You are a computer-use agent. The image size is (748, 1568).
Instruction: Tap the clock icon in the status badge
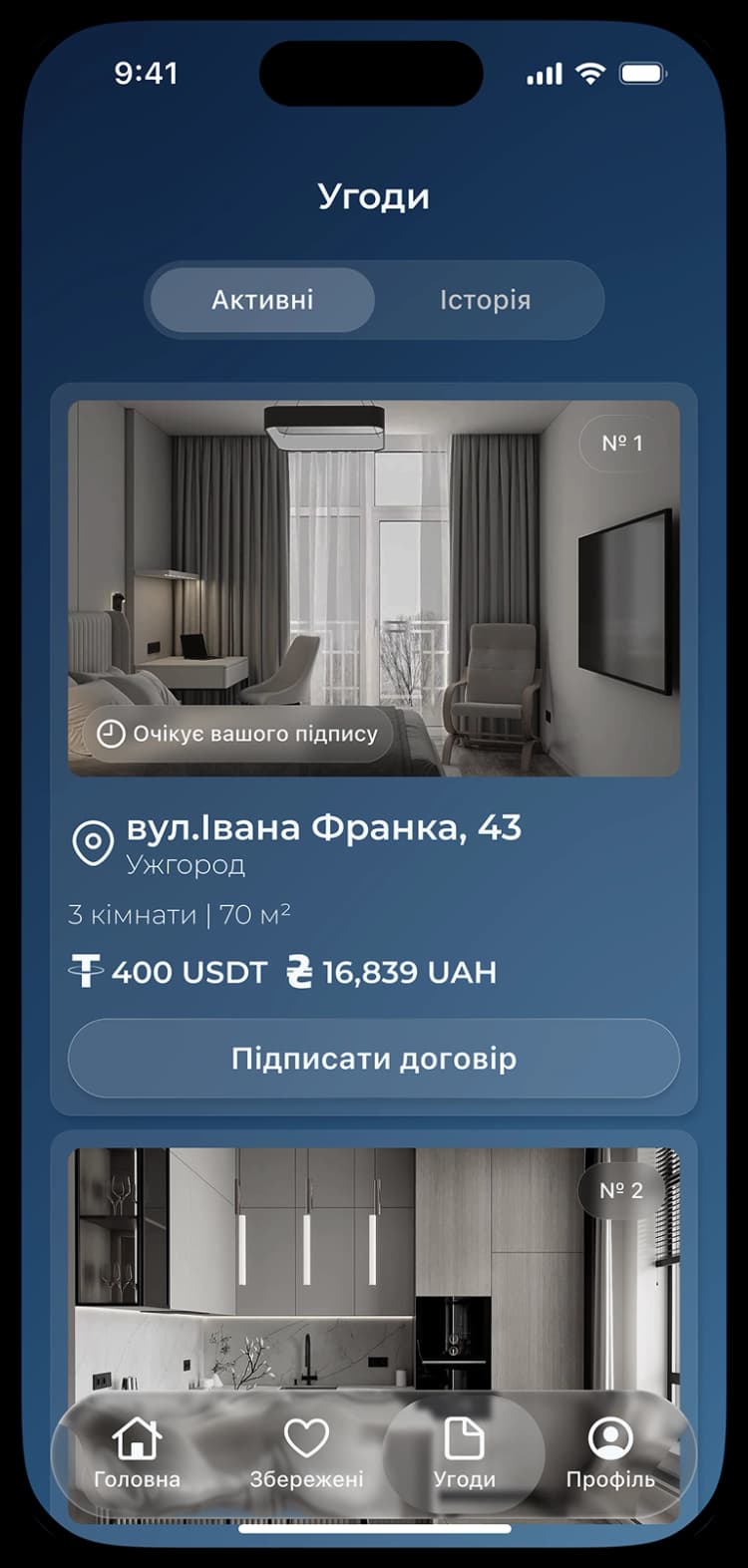(110, 734)
